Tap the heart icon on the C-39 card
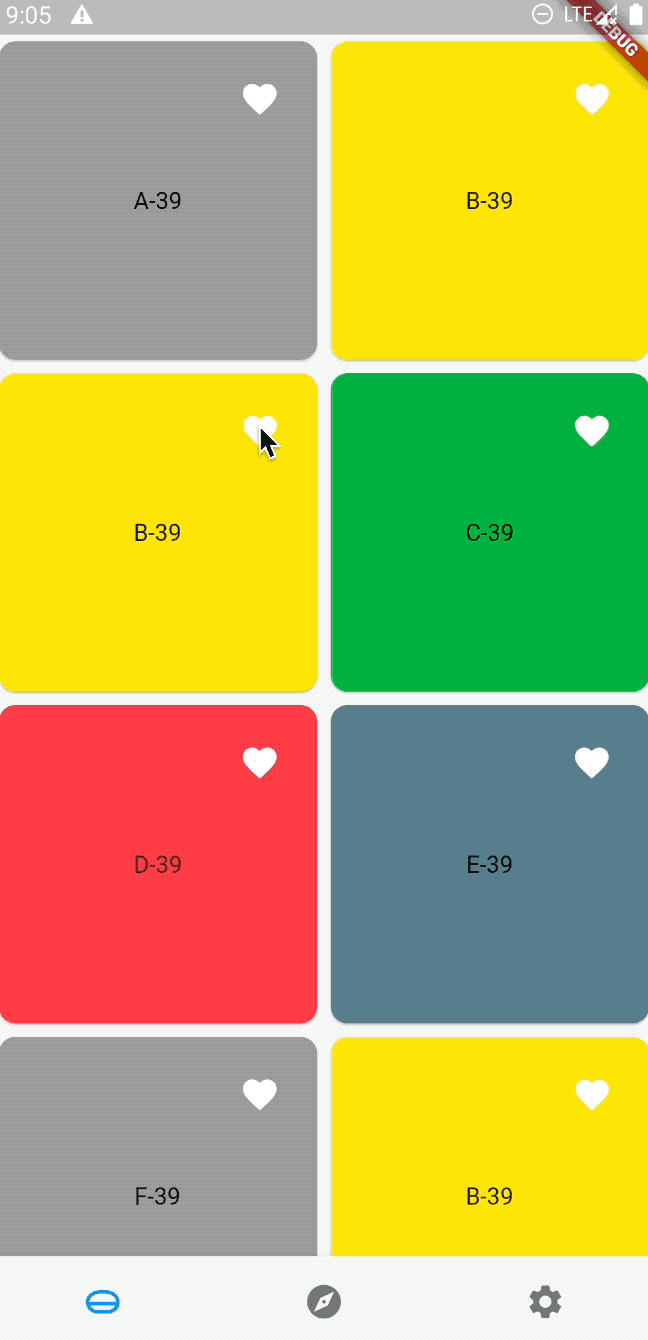 (x=592, y=431)
